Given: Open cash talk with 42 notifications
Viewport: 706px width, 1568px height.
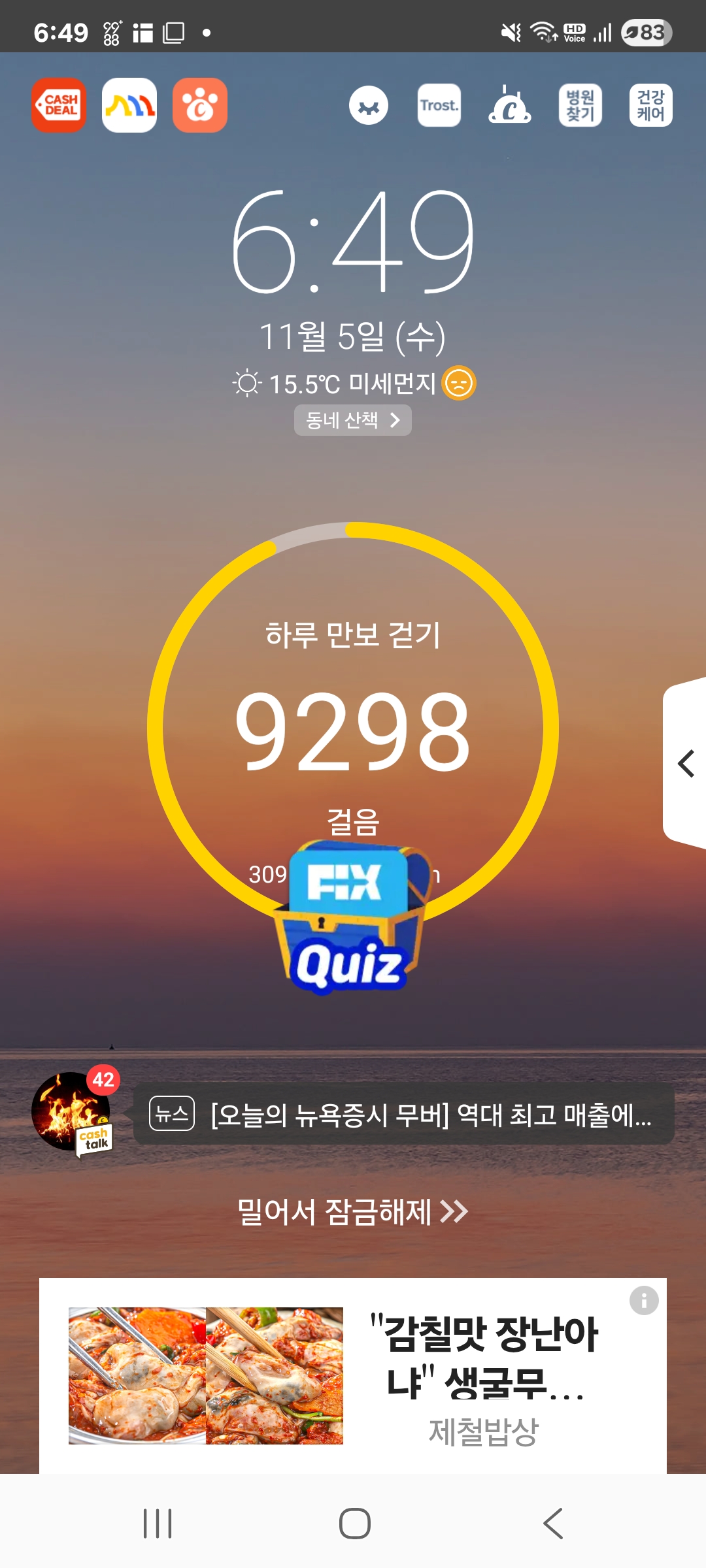Looking at the screenshot, I should pos(73,1112).
